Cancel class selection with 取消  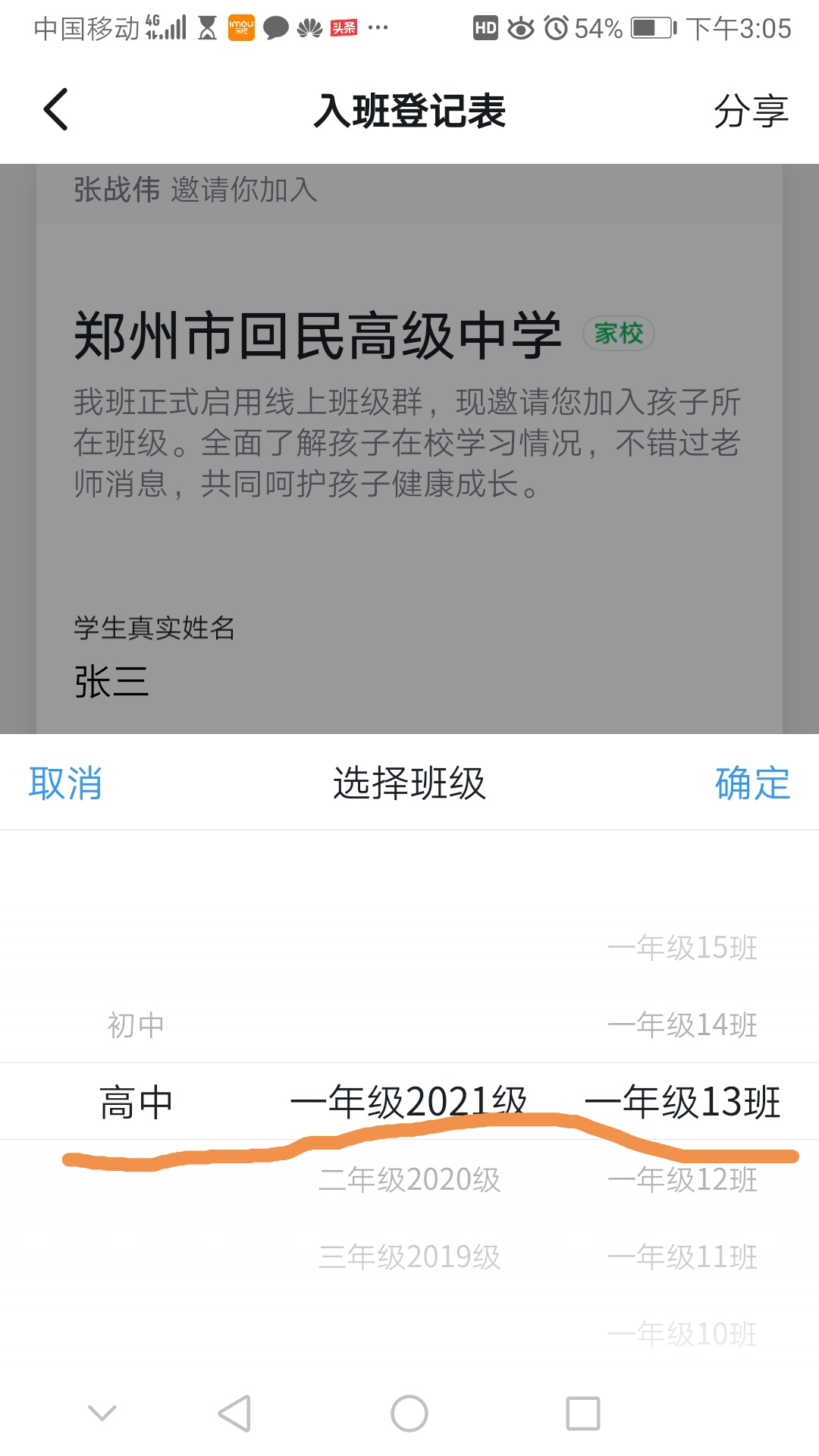(x=65, y=783)
